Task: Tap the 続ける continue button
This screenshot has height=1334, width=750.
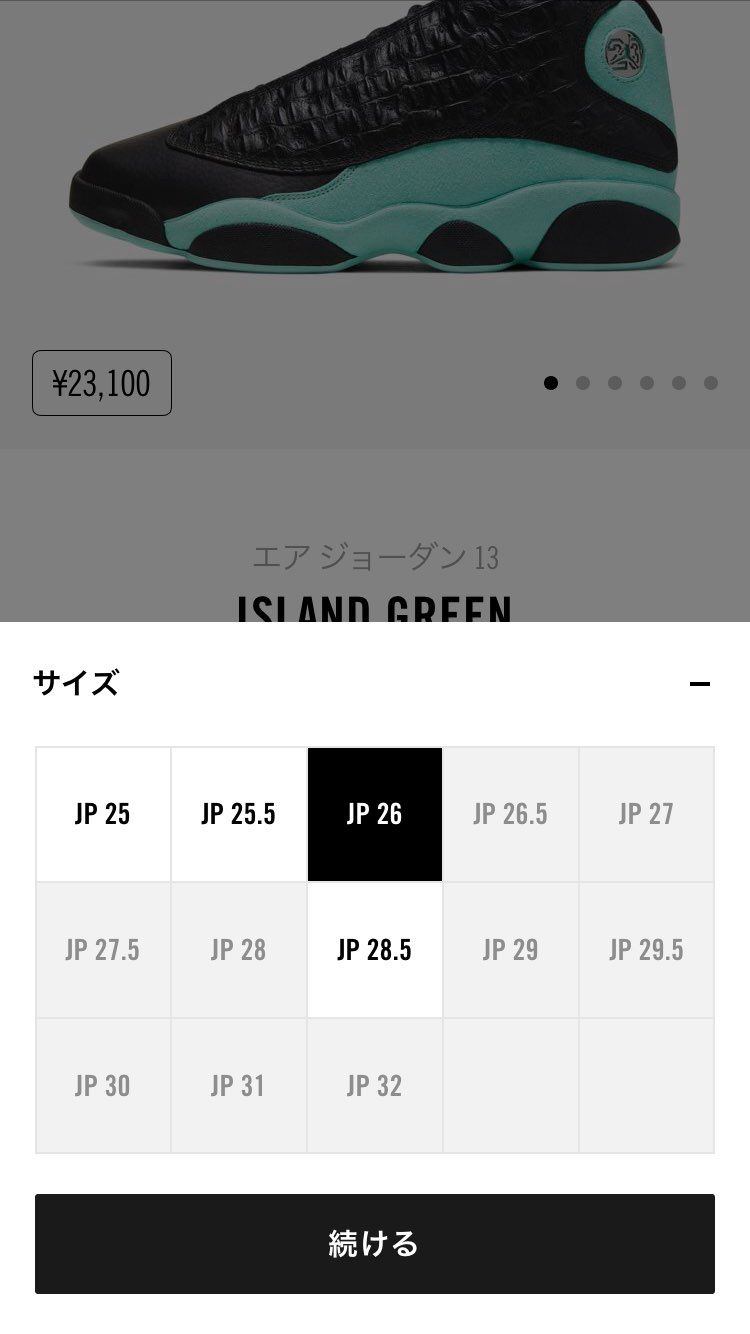Action: (x=375, y=1243)
